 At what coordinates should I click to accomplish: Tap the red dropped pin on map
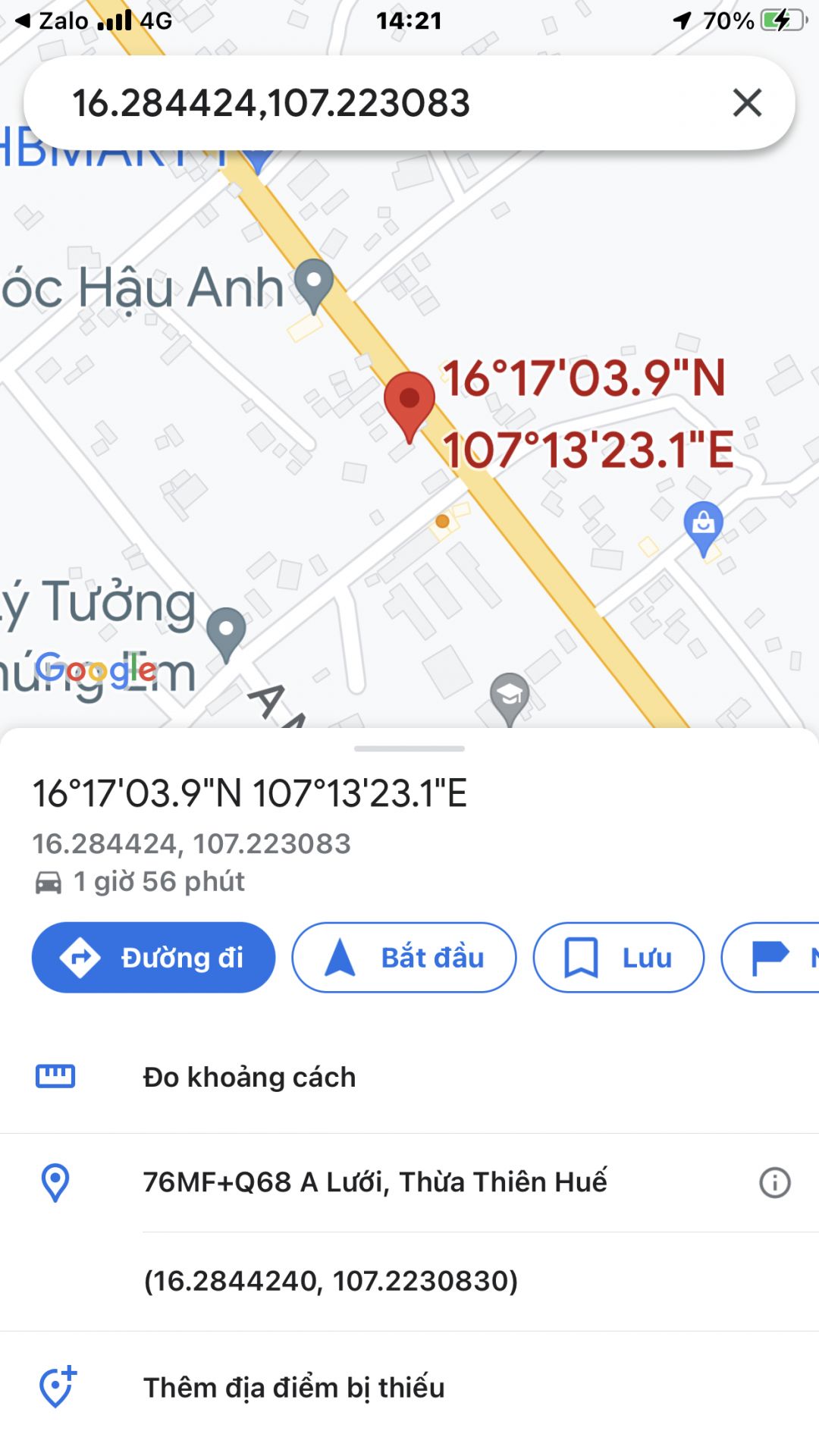[409, 402]
